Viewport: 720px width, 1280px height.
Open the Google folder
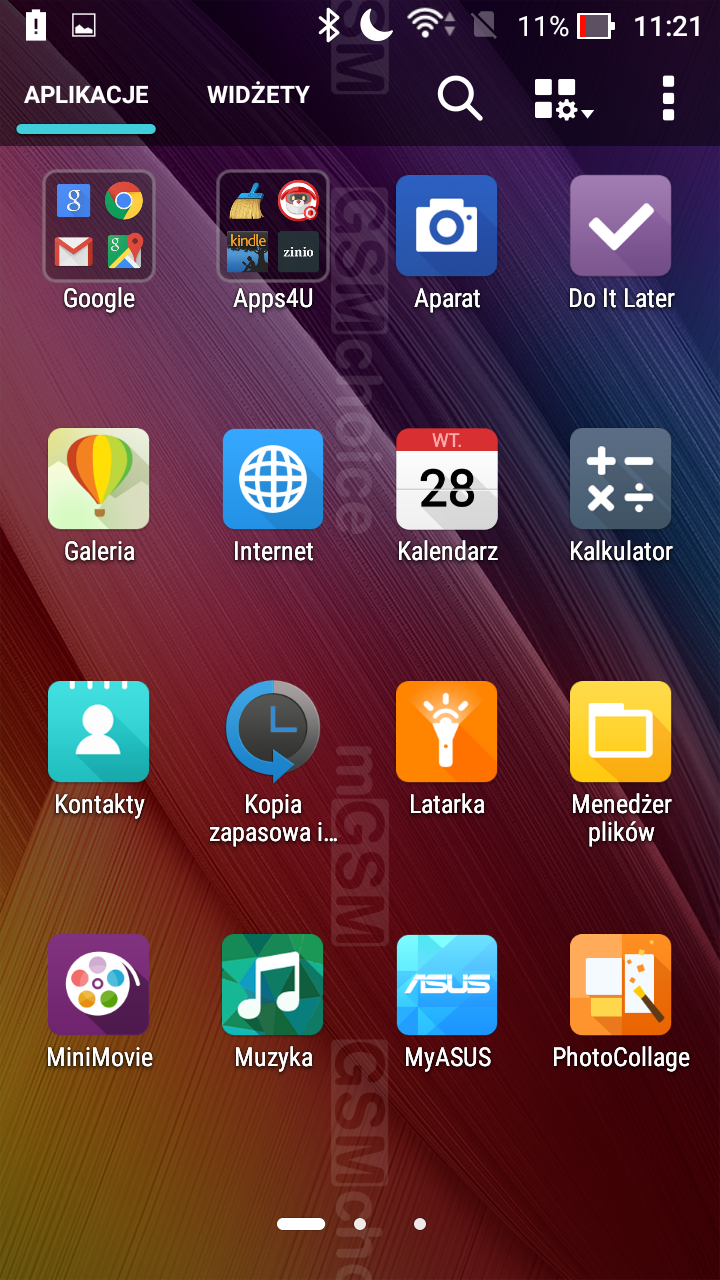99,226
